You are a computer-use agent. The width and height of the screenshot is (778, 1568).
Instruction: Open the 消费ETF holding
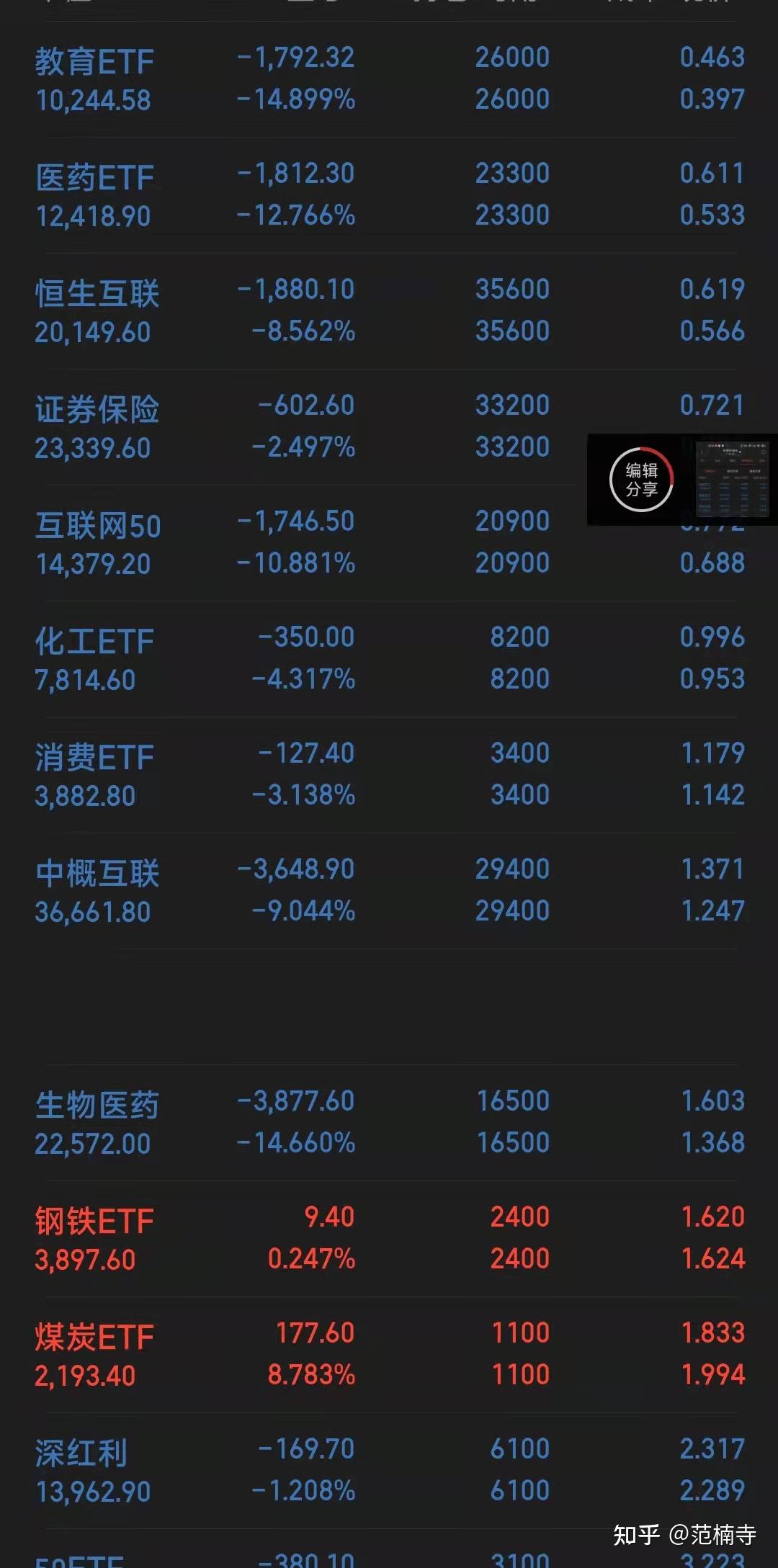[389, 775]
